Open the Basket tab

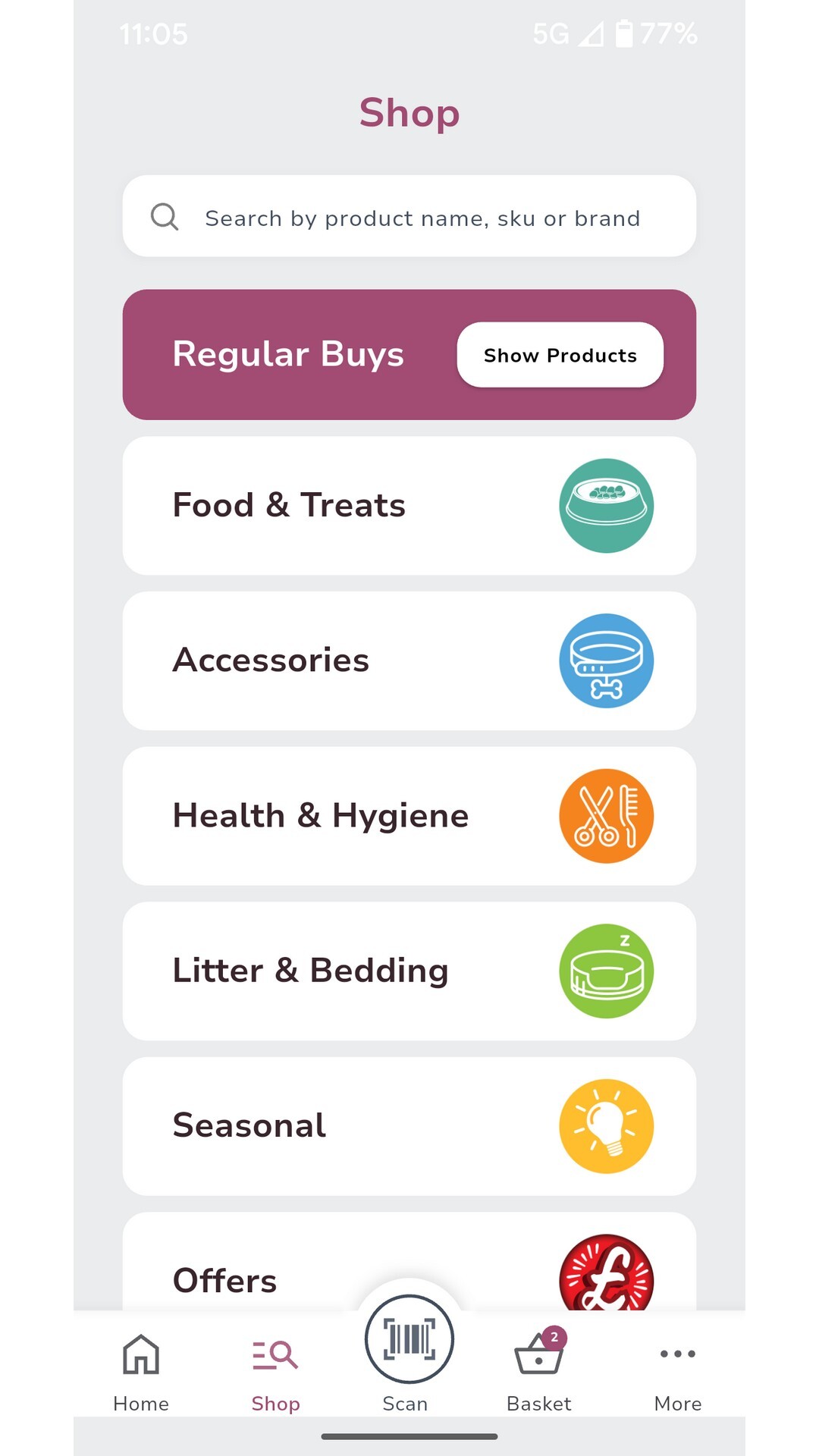click(x=538, y=1370)
